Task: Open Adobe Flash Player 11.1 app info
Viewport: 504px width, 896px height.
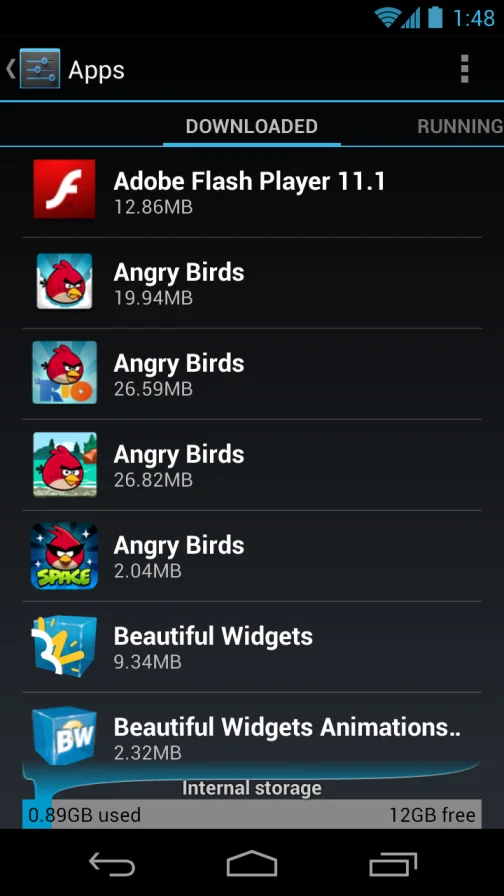Action: [251, 191]
